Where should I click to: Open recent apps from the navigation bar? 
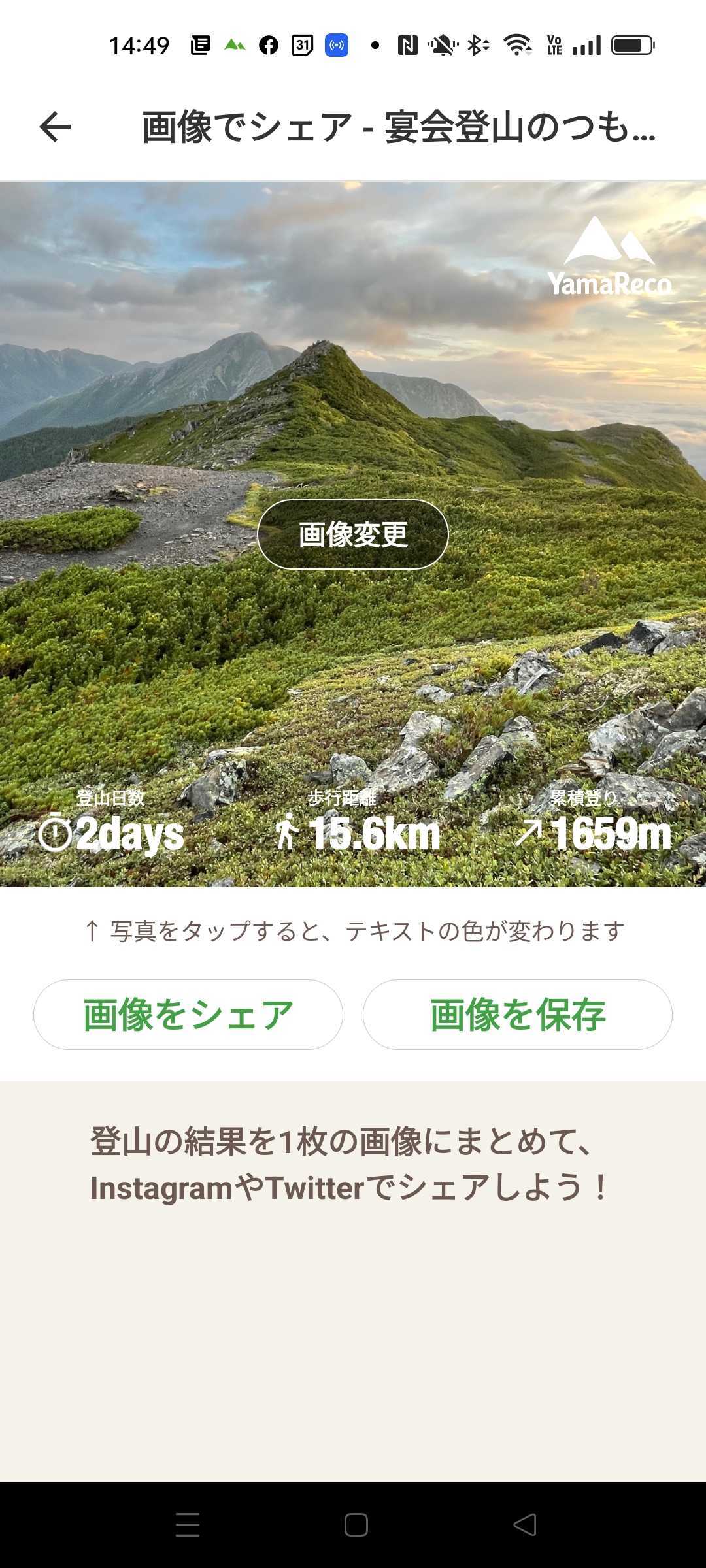[188, 1525]
